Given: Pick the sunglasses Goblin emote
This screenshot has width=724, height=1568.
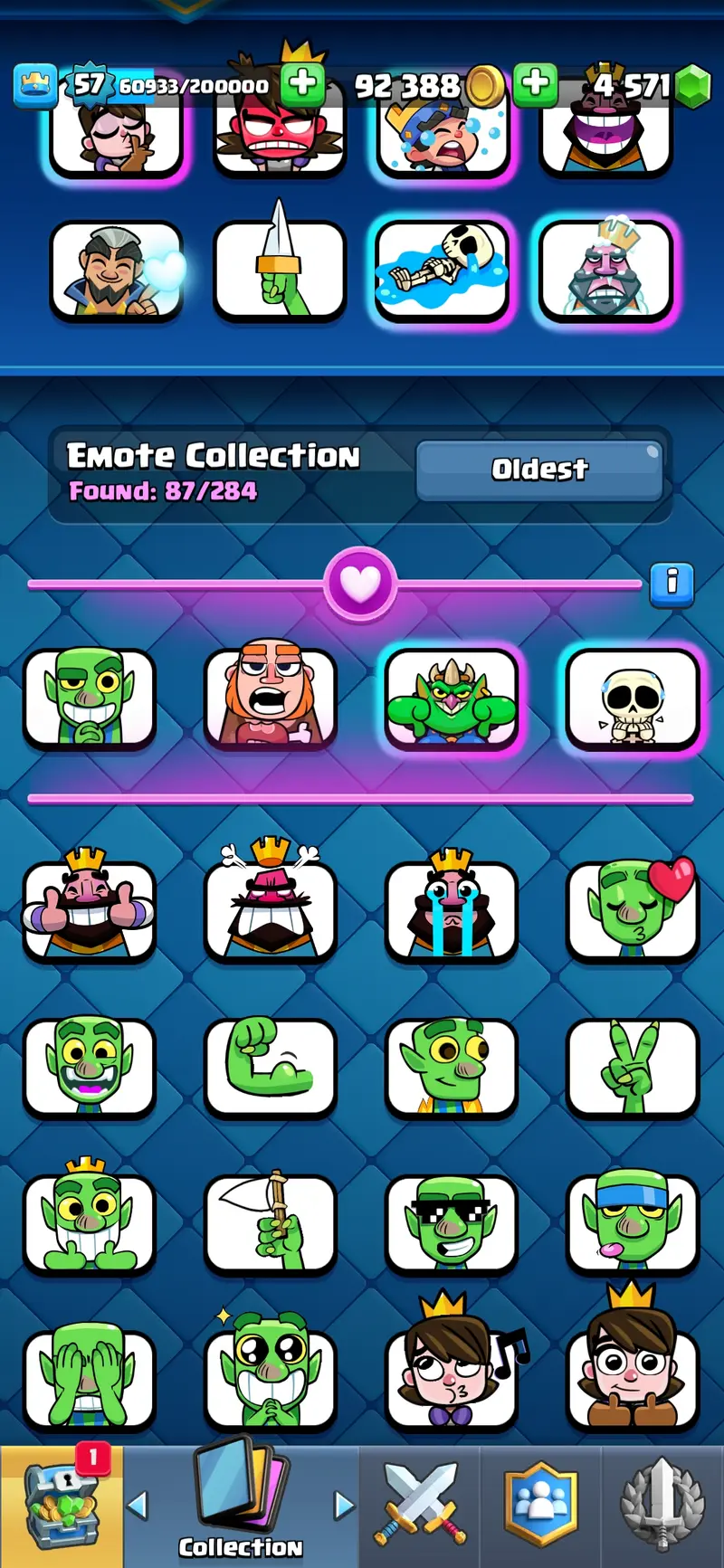Looking at the screenshot, I should (x=451, y=1221).
